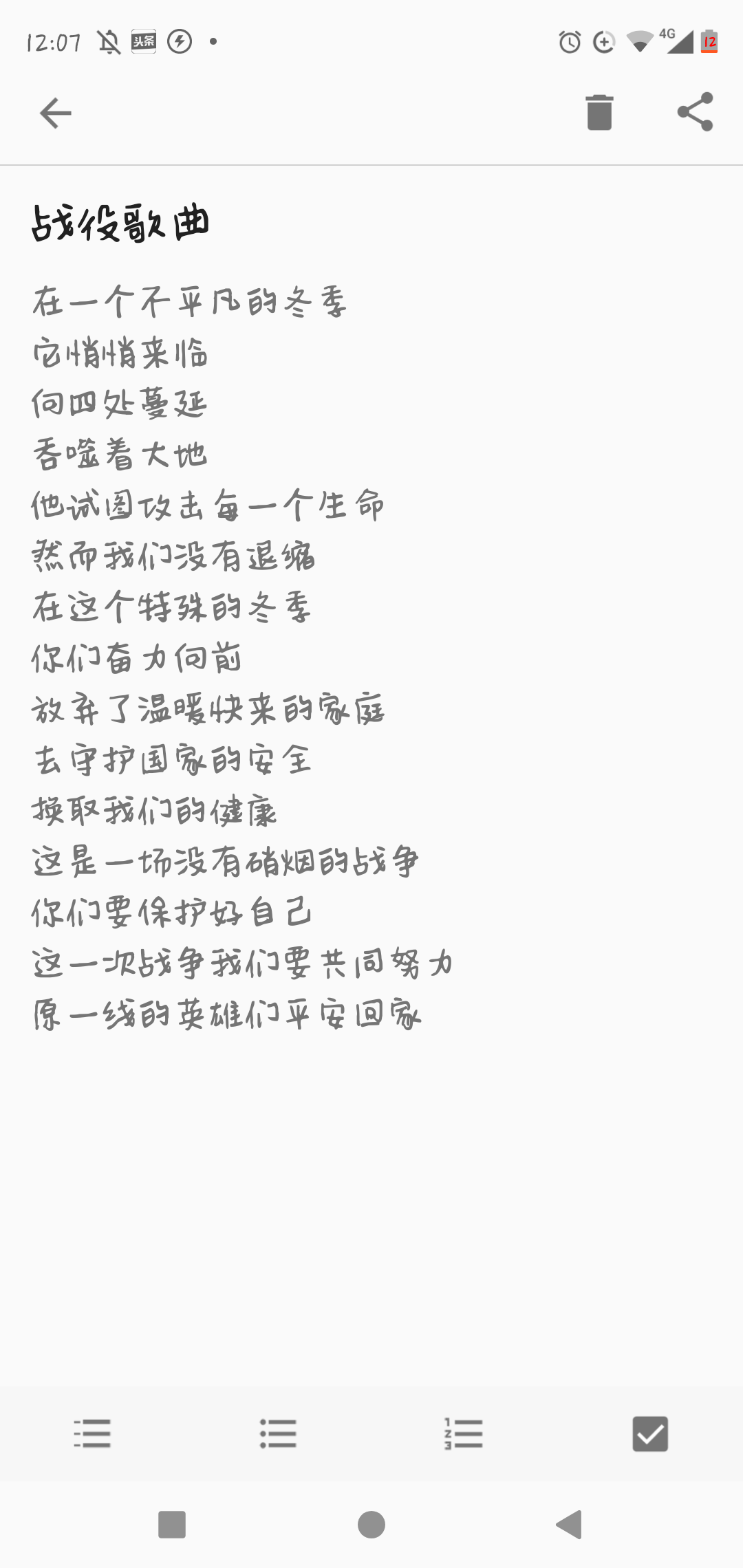Go to the home screen
Image resolution: width=743 pixels, height=1568 pixels.
pyautogui.click(x=371, y=1525)
